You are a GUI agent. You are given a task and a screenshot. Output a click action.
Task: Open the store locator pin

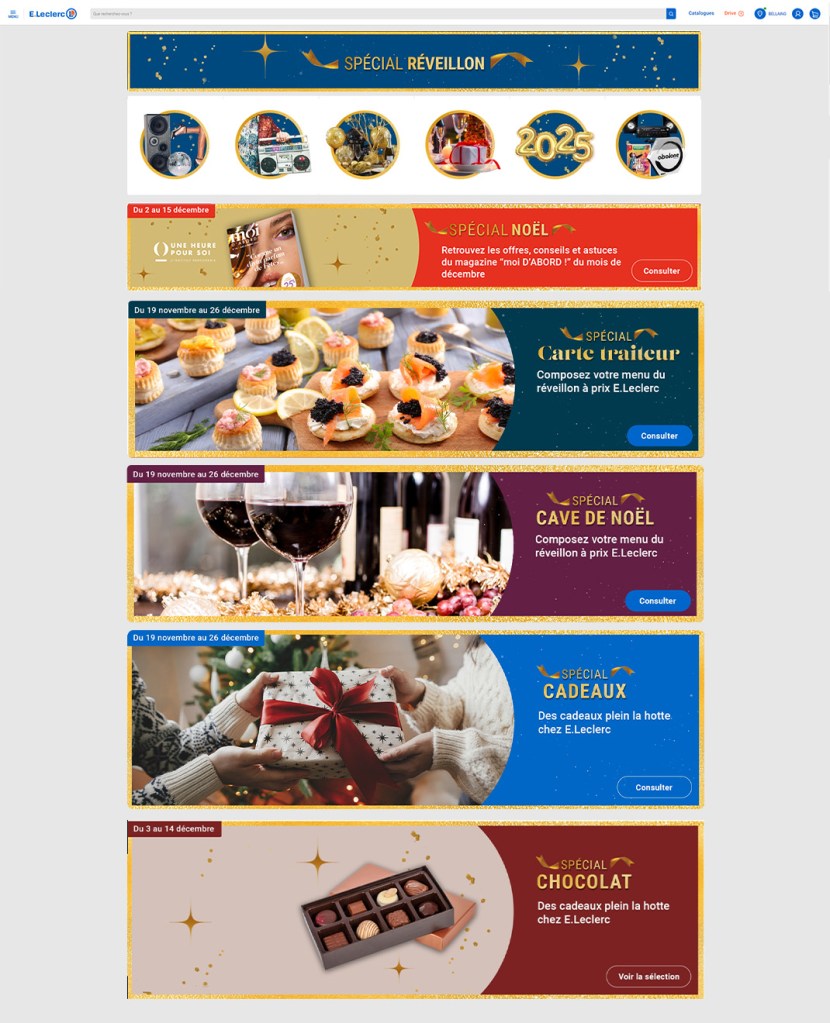click(761, 14)
